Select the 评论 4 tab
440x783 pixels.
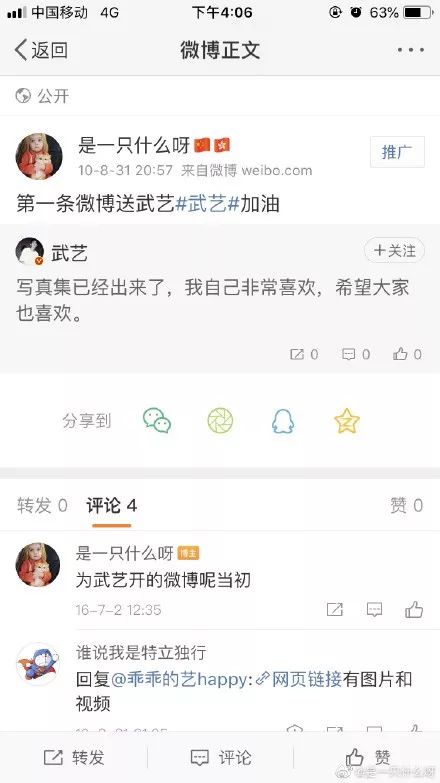[111, 506]
